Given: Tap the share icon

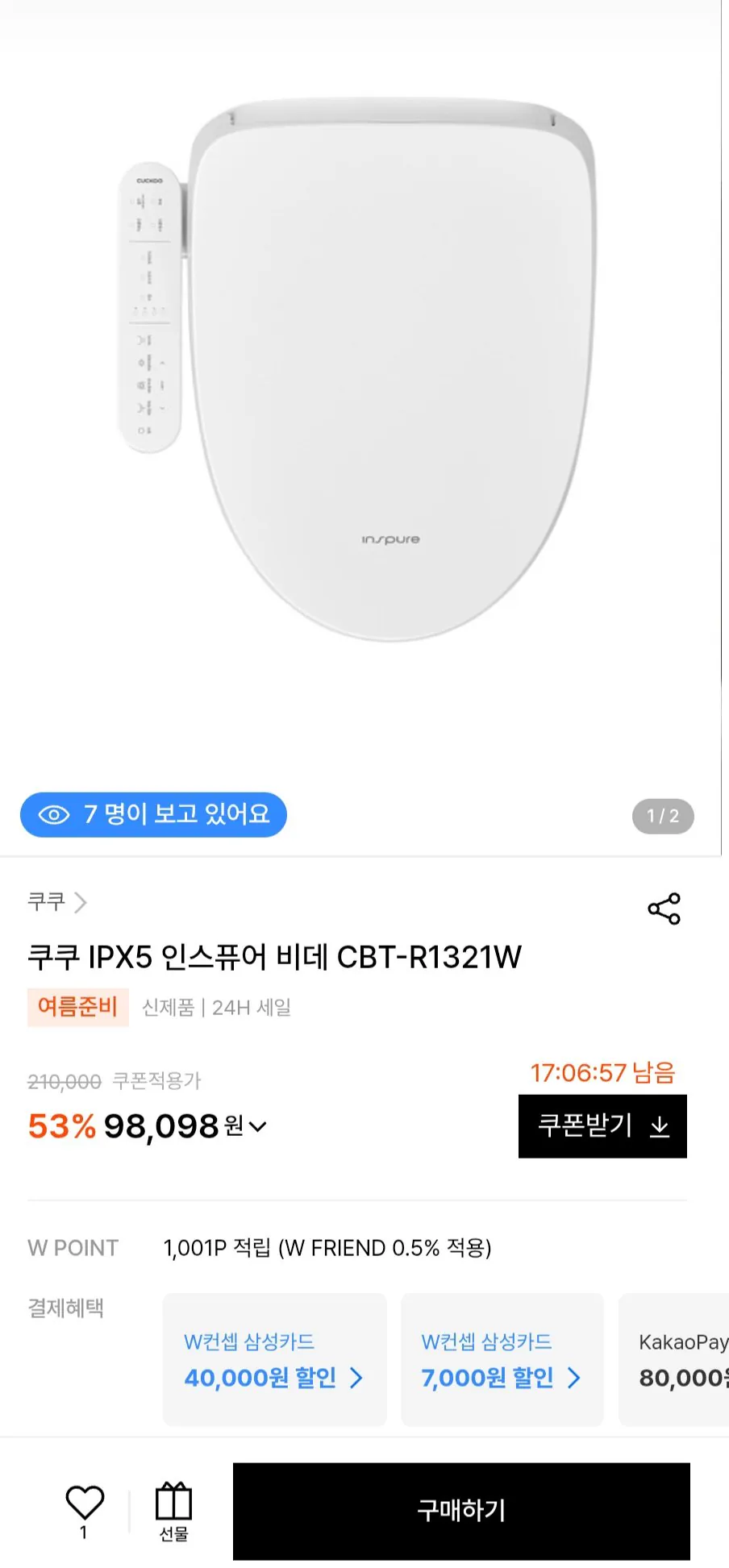Looking at the screenshot, I should point(664,909).
